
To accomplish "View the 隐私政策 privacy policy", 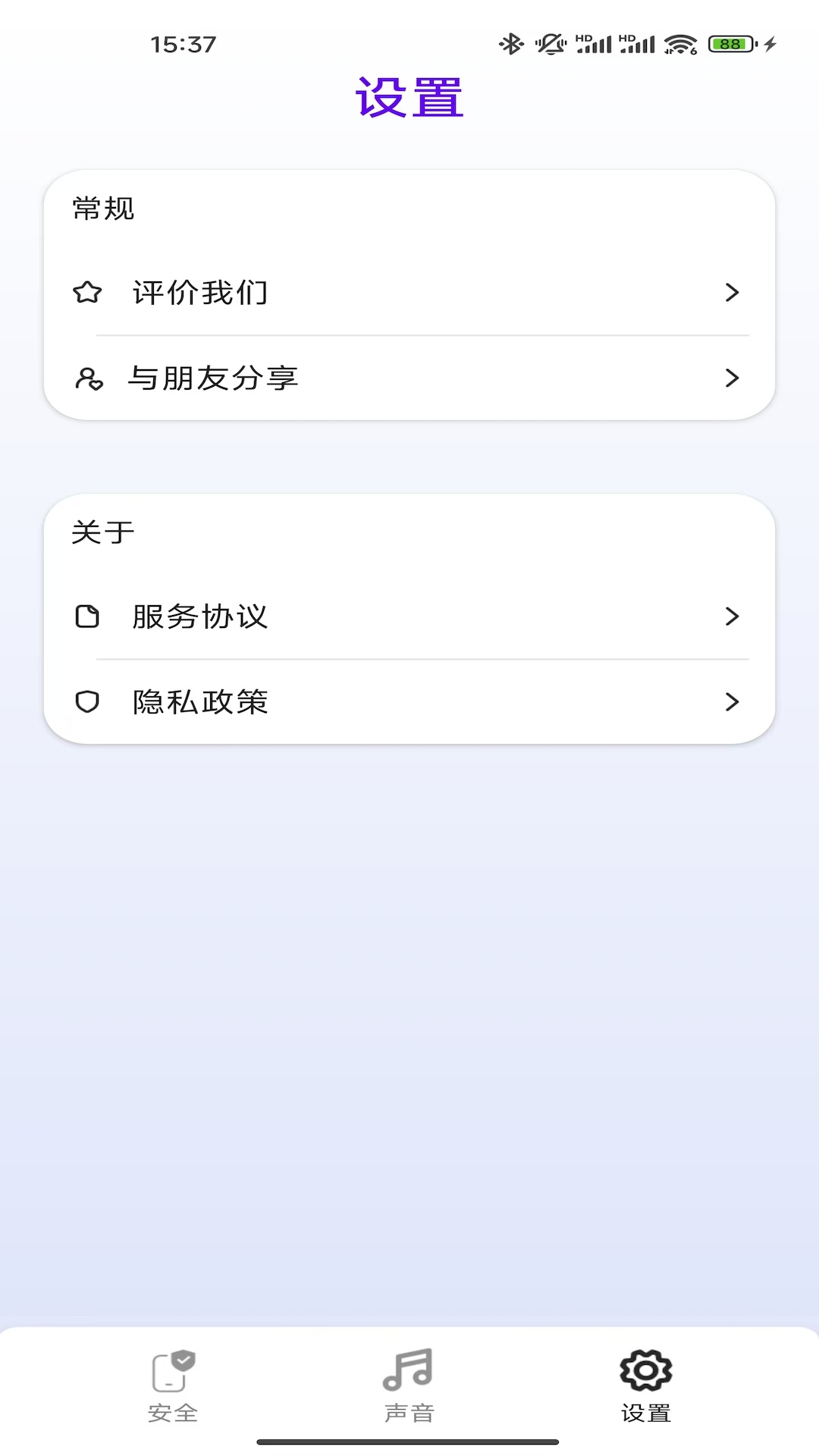I will coord(409,701).
